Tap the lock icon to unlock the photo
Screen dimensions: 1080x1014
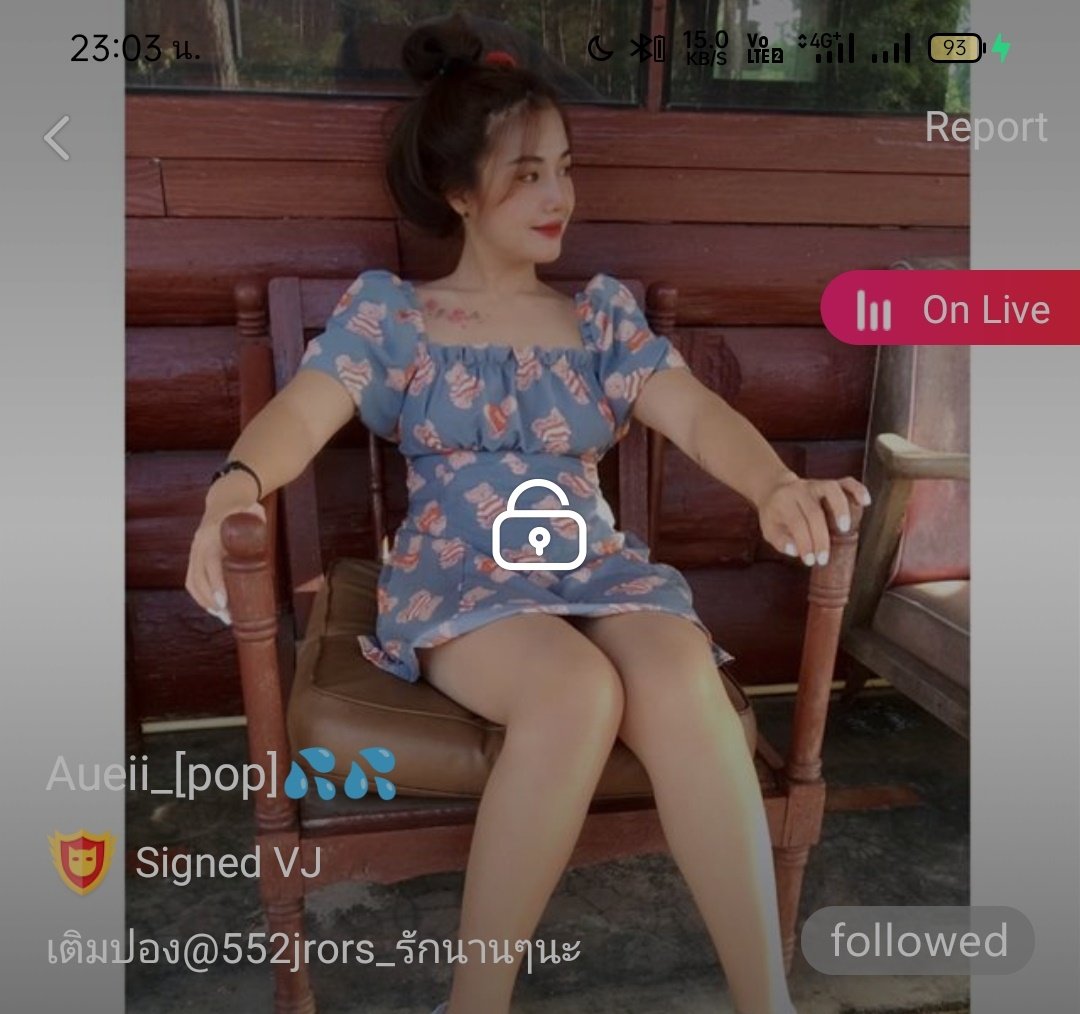coord(539,526)
